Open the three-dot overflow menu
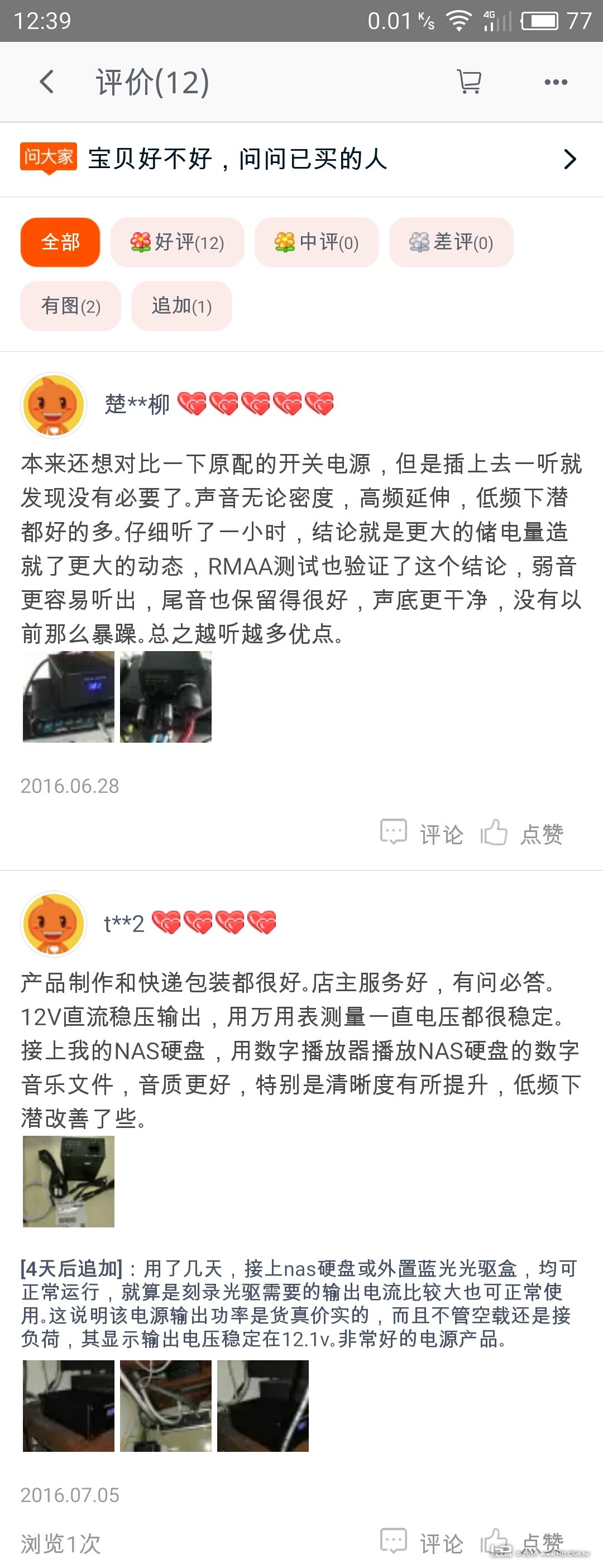 click(x=556, y=82)
